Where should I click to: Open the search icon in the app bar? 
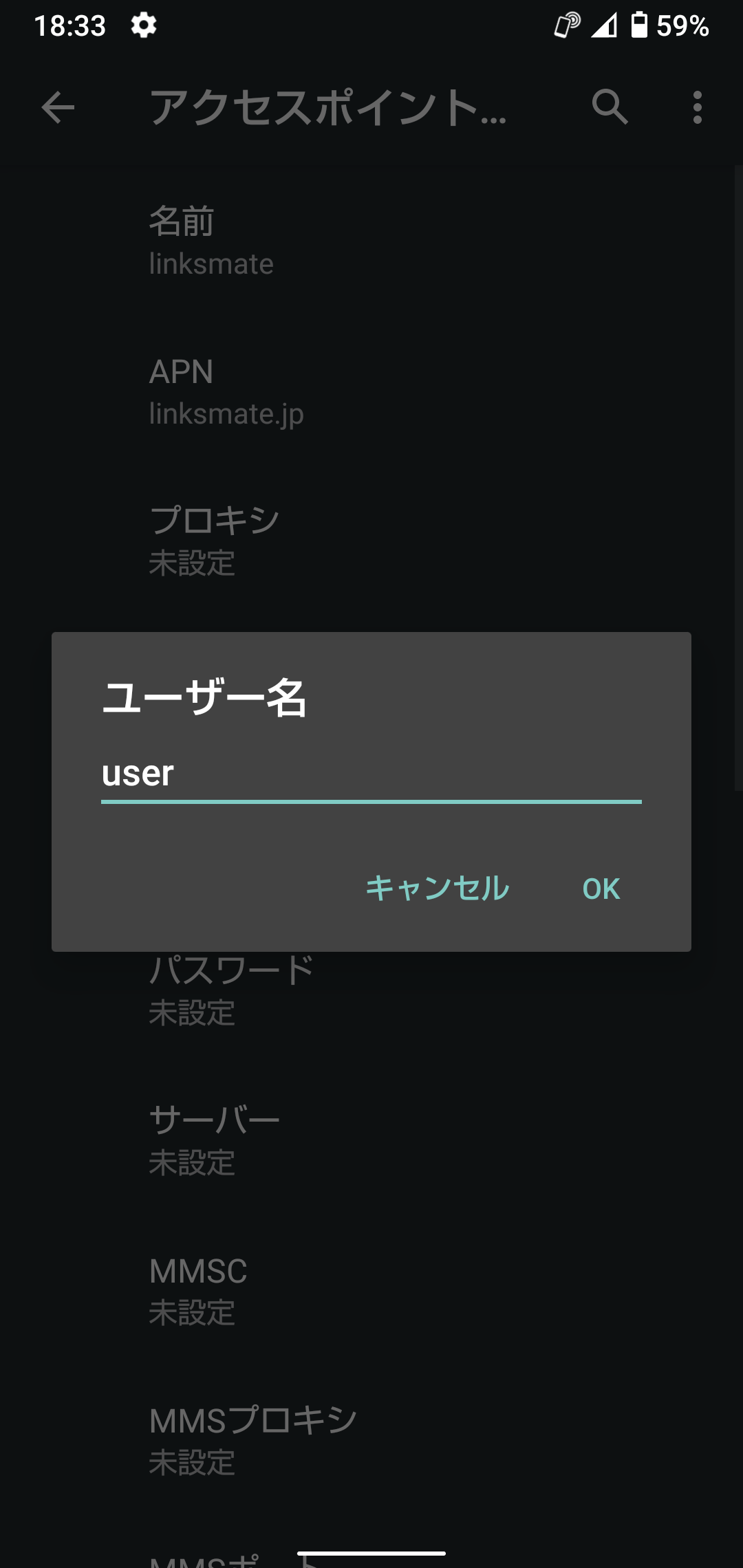(x=610, y=107)
